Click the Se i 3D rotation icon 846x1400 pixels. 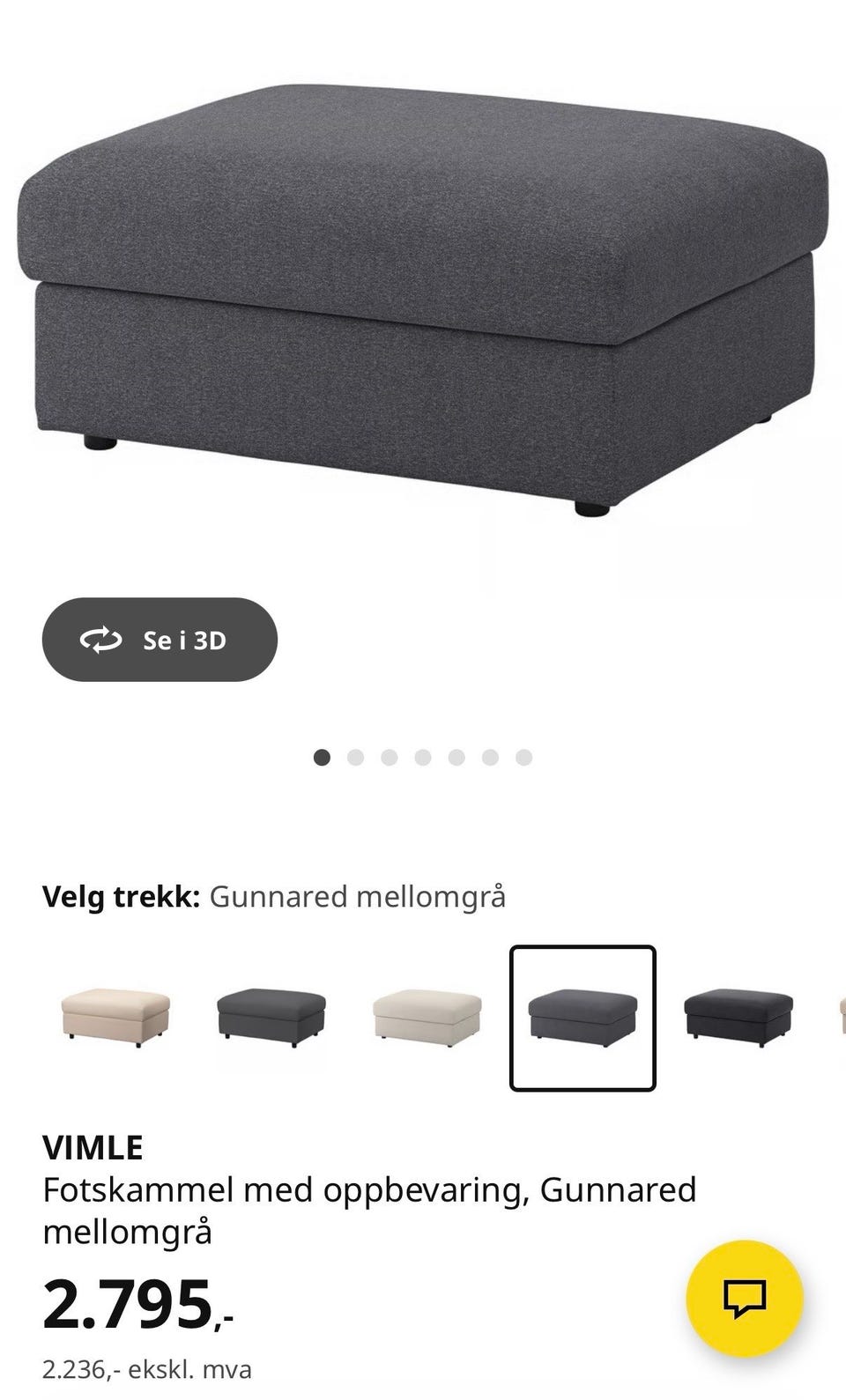[100, 641]
